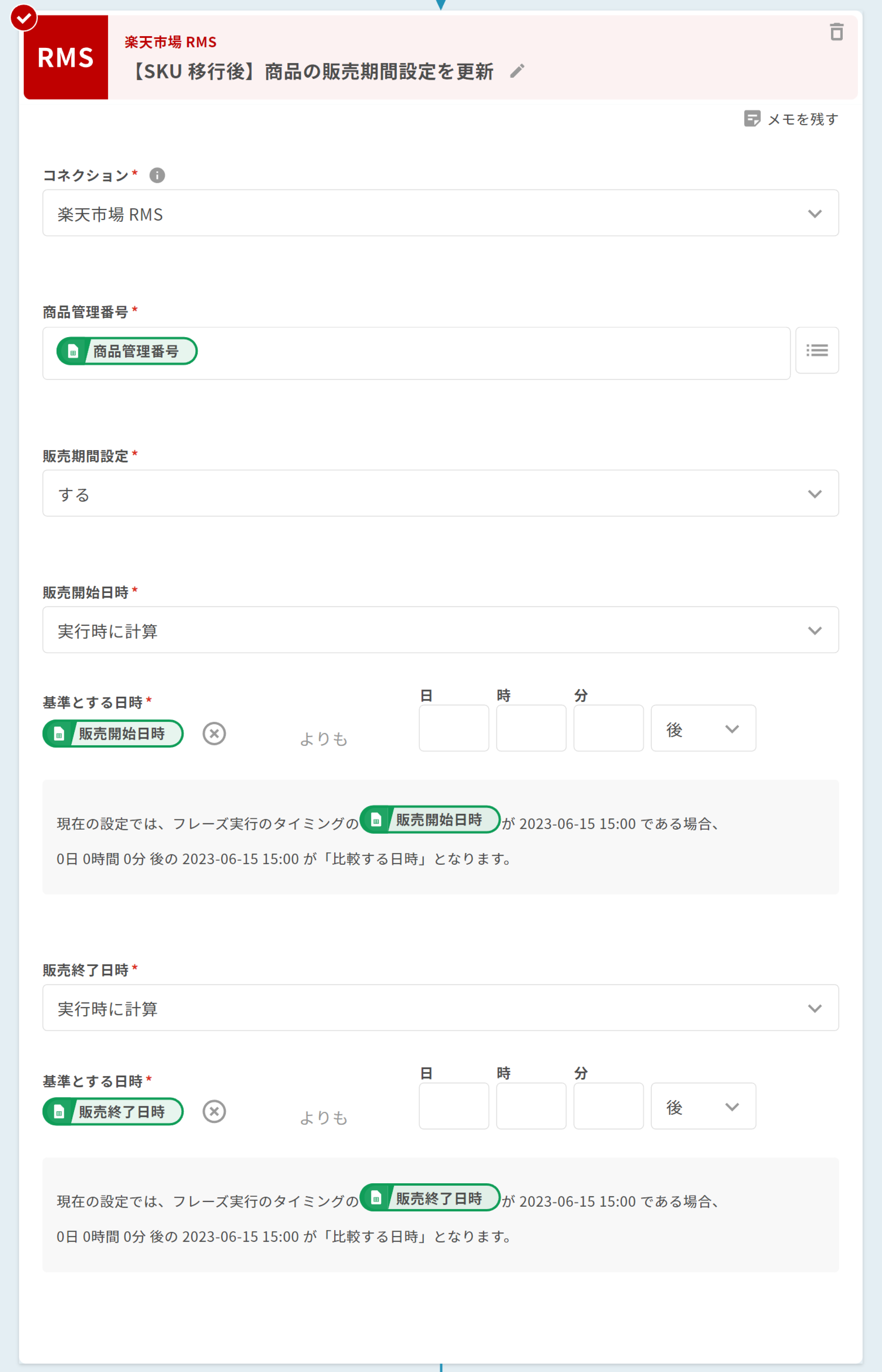Change 後 direction for 販売開始日時
Screen dimensions: 882x1372
point(703,728)
